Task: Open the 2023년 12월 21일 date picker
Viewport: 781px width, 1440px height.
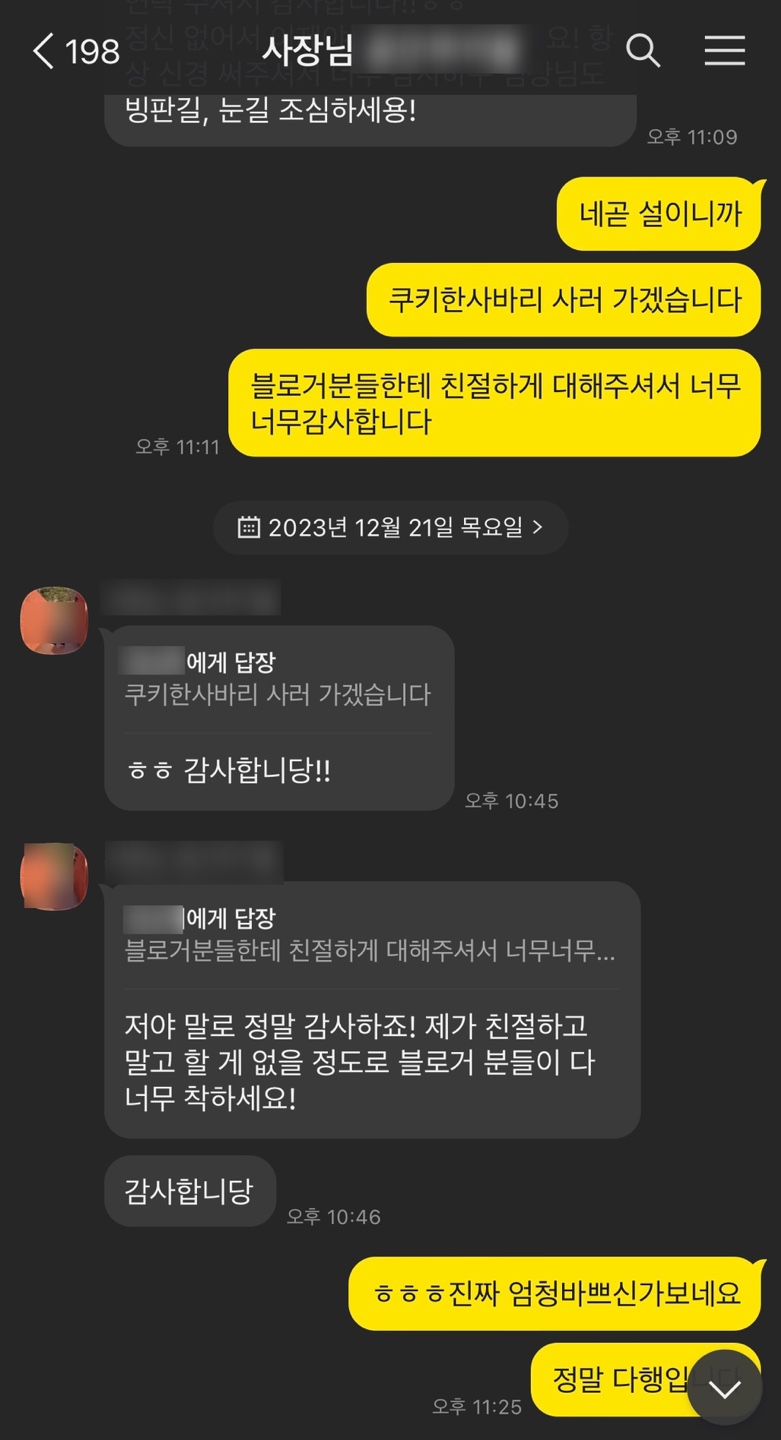Action: click(391, 527)
